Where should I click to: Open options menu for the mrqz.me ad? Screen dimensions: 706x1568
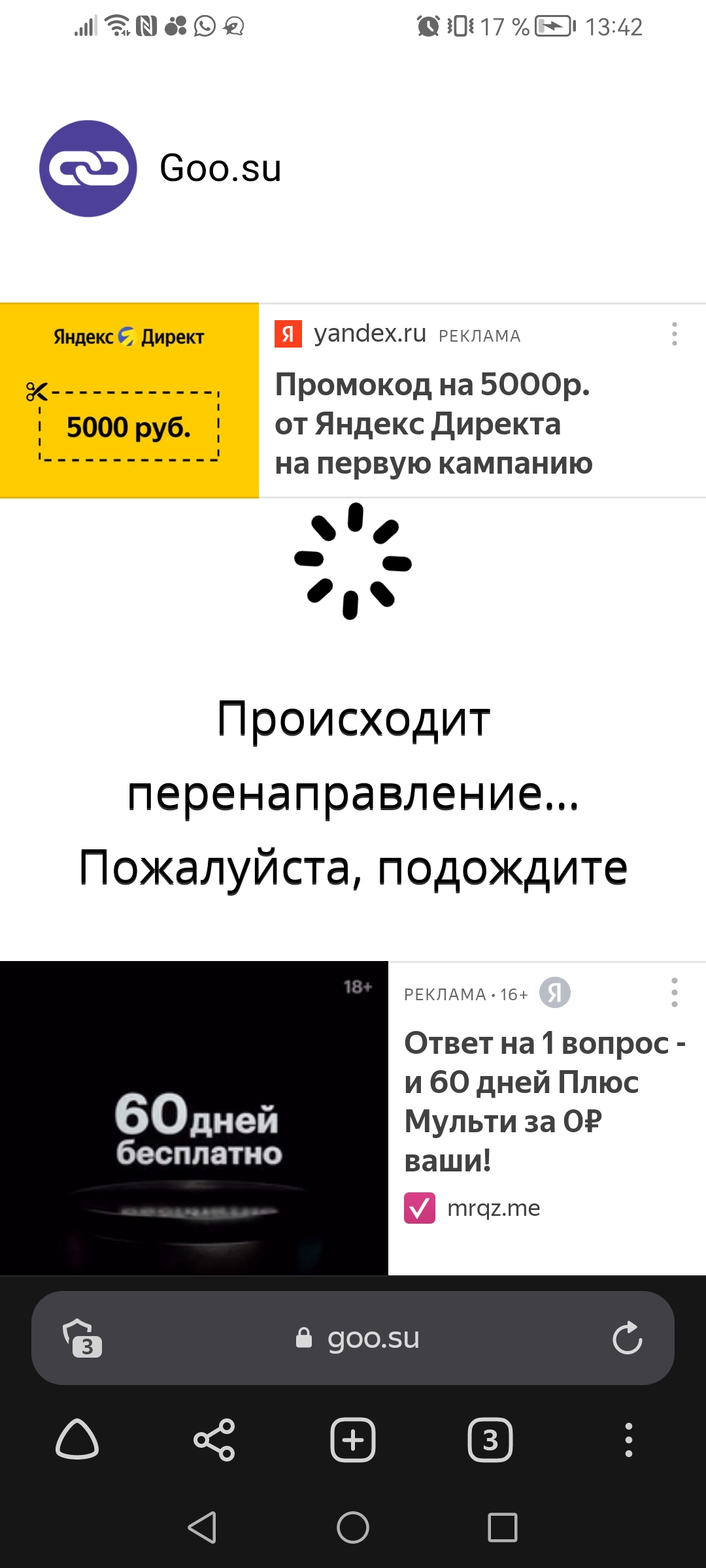(674, 992)
